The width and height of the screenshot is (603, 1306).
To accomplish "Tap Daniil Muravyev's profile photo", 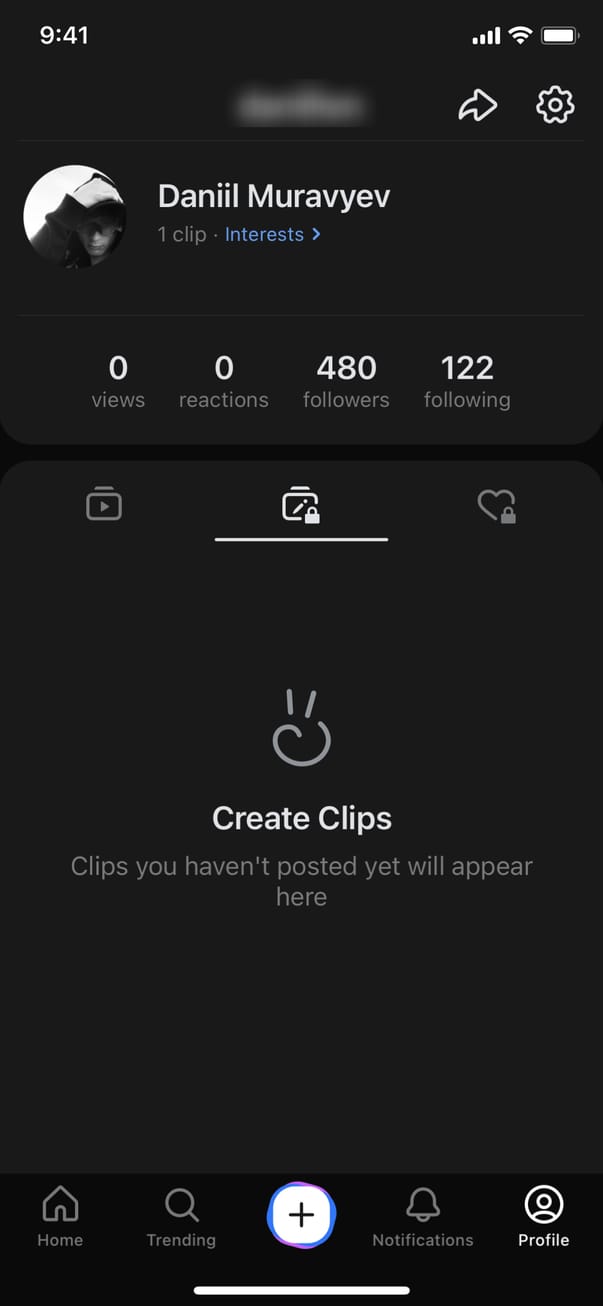I will 74,217.
